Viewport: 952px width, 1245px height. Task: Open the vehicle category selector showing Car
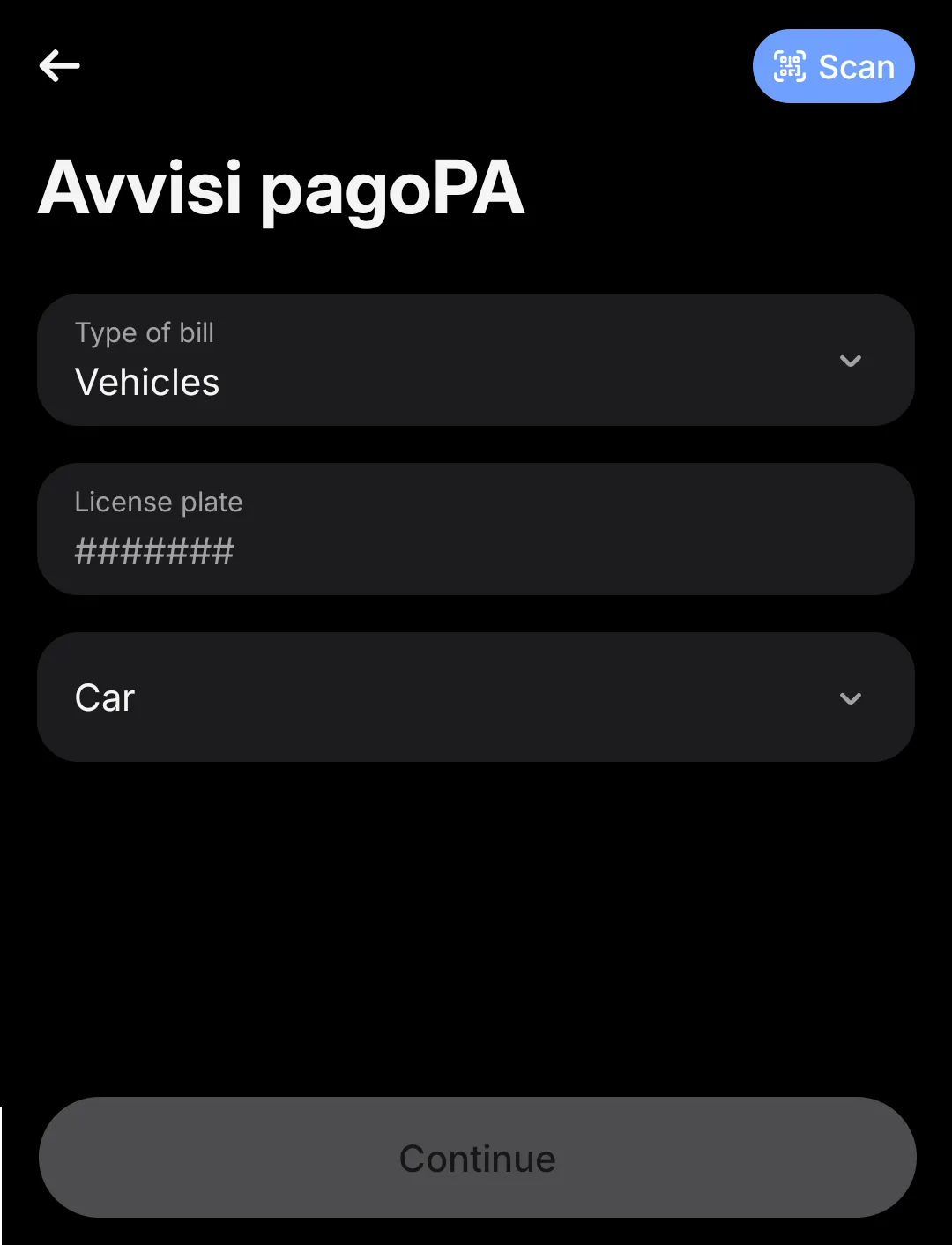476,697
